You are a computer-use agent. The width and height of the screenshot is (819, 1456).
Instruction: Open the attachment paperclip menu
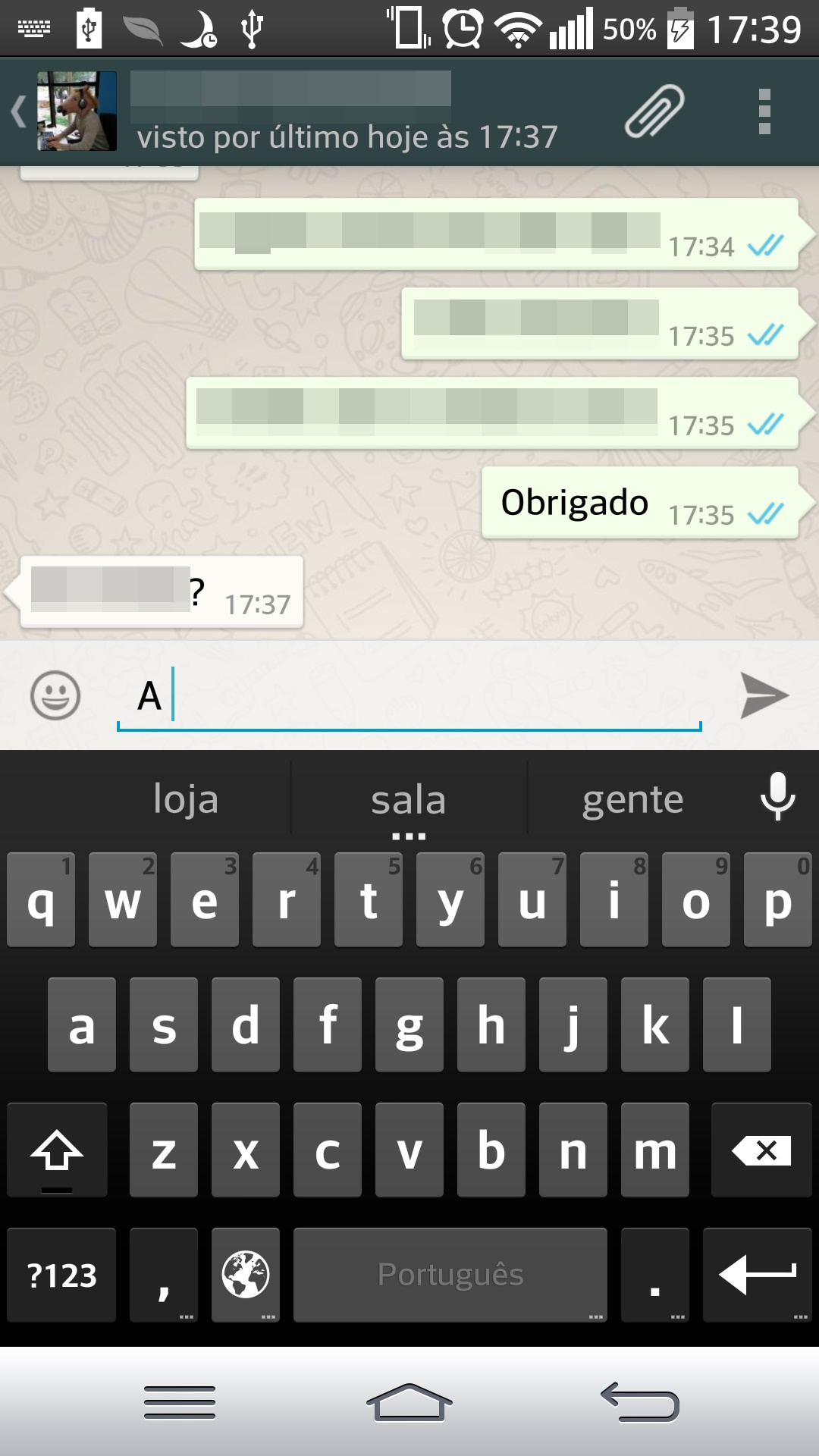tap(654, 111)
